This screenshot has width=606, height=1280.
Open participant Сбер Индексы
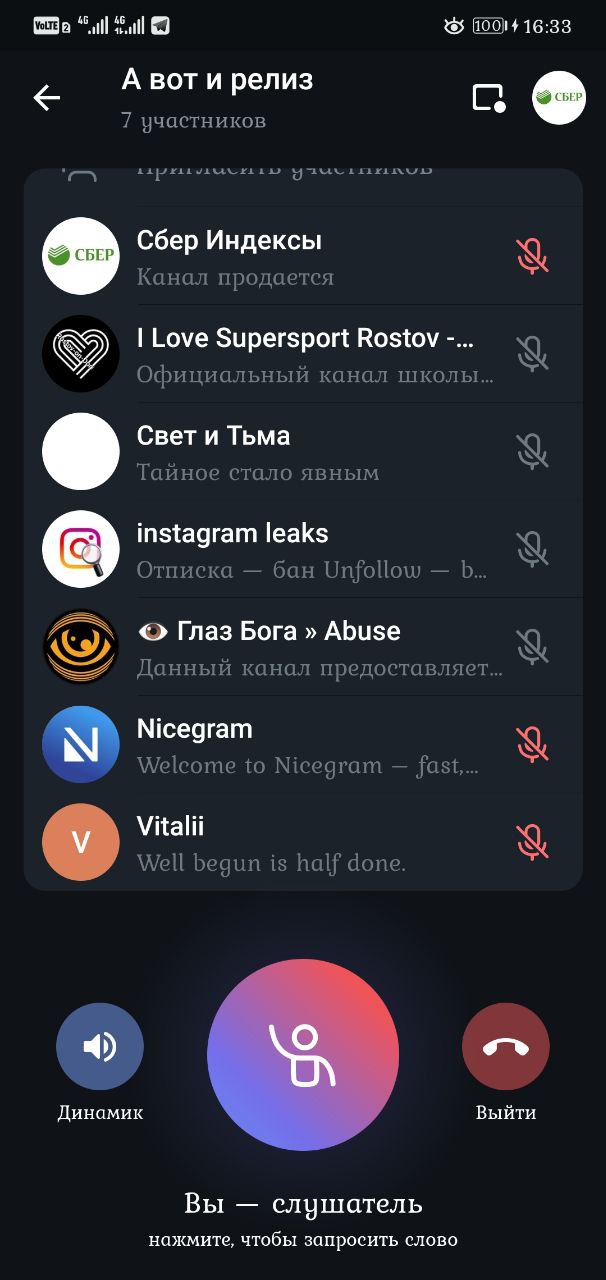click(x=303, y=256)
